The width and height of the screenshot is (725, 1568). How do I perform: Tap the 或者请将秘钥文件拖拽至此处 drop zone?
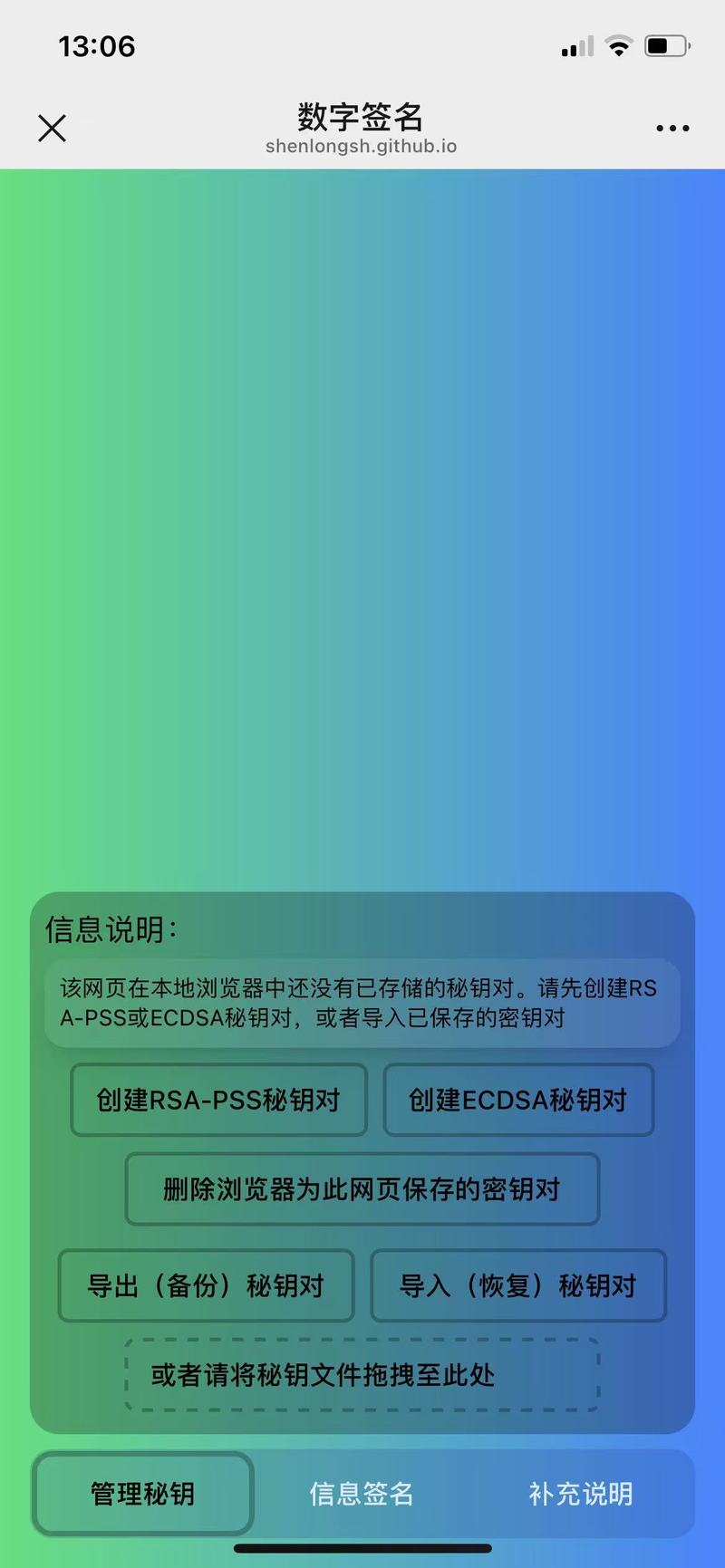tap(362, 1375)
